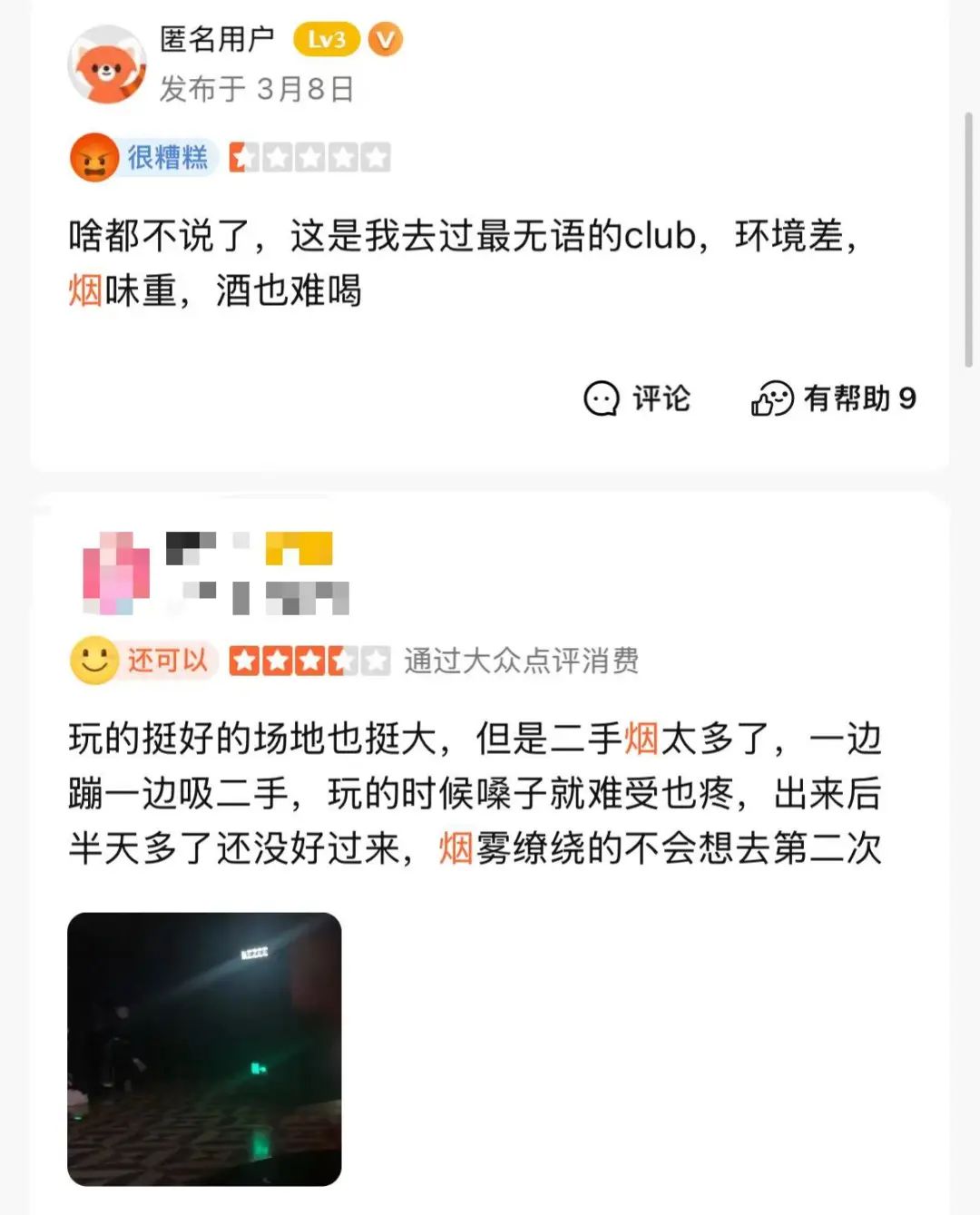980x1215 pixels.
Task: Mark the anonymous review as 有帮助
Action: [833, 398]
